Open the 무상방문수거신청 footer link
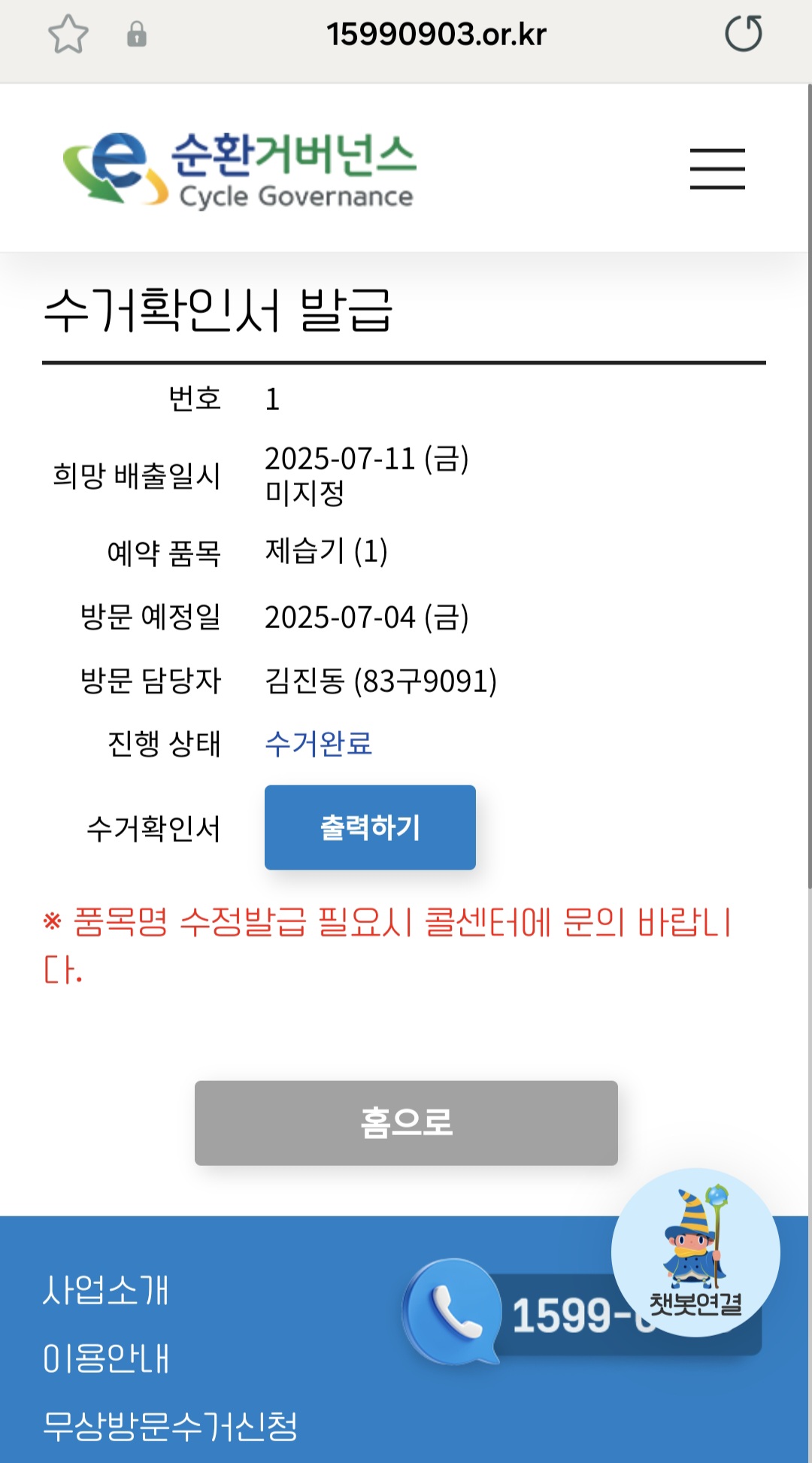This screenshot has width=812, height=1463. tap(170, 1426)
